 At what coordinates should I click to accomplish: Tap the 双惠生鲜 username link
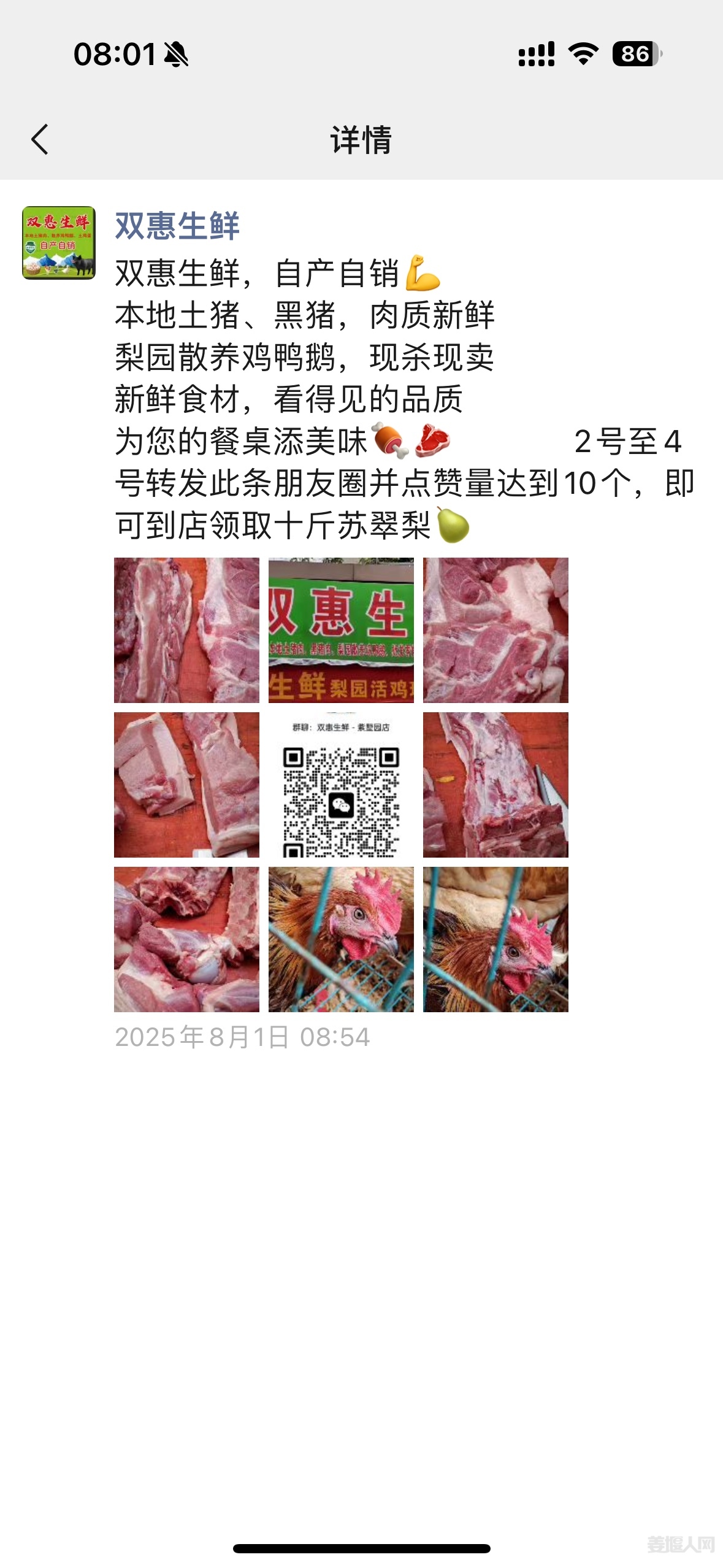[177, 226]
